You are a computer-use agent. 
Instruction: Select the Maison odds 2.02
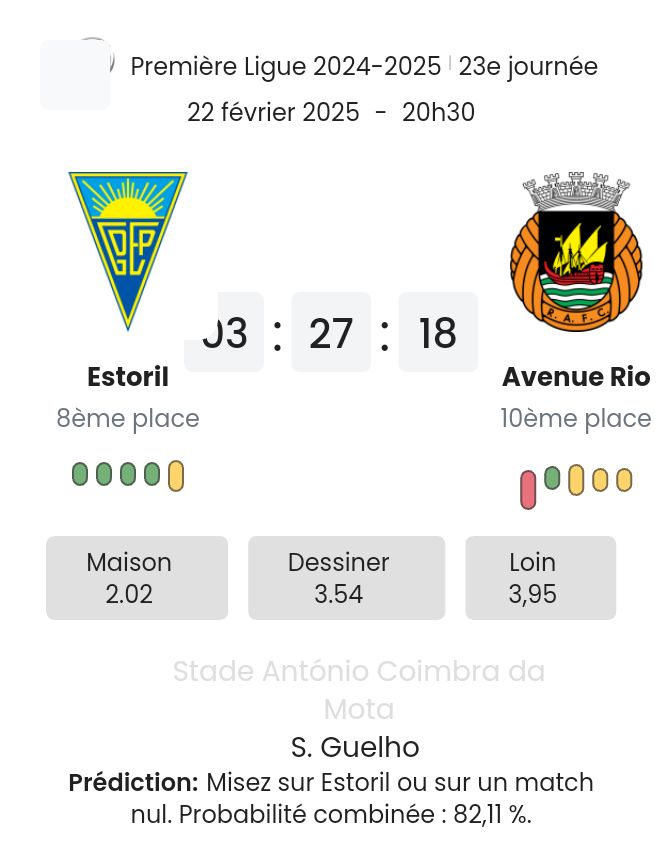tap(137, 578)
